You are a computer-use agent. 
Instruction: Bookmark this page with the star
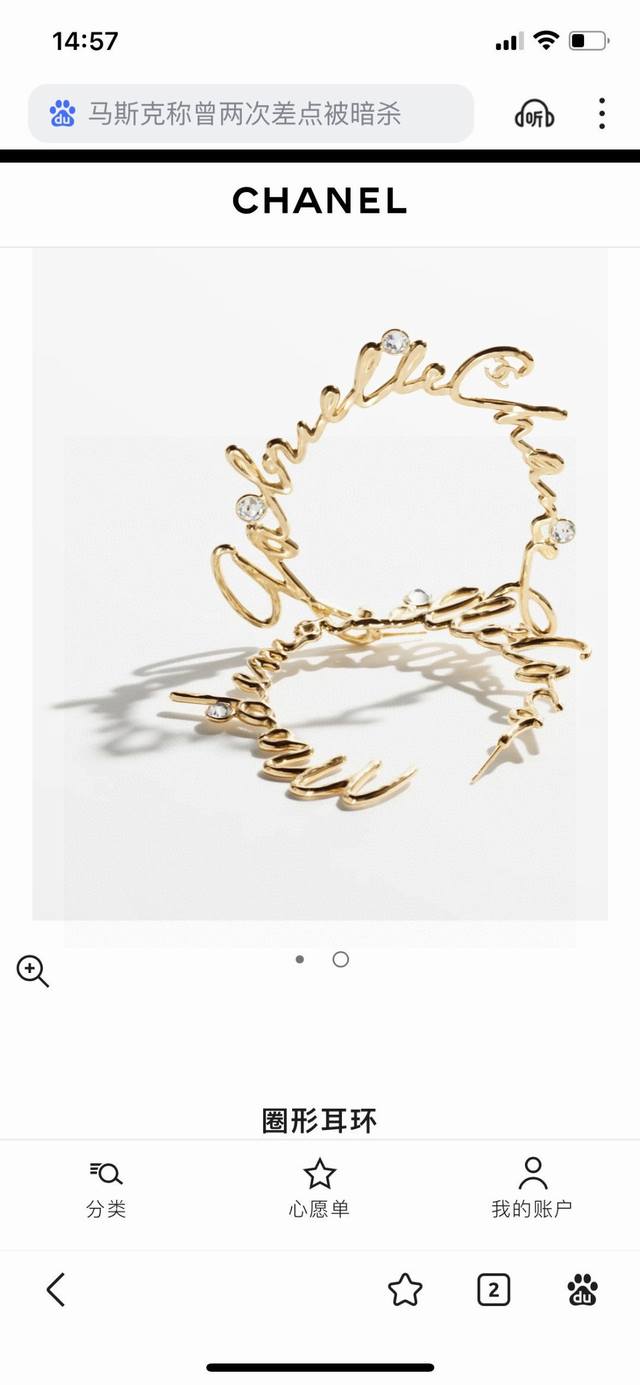tap(405, 1290)
